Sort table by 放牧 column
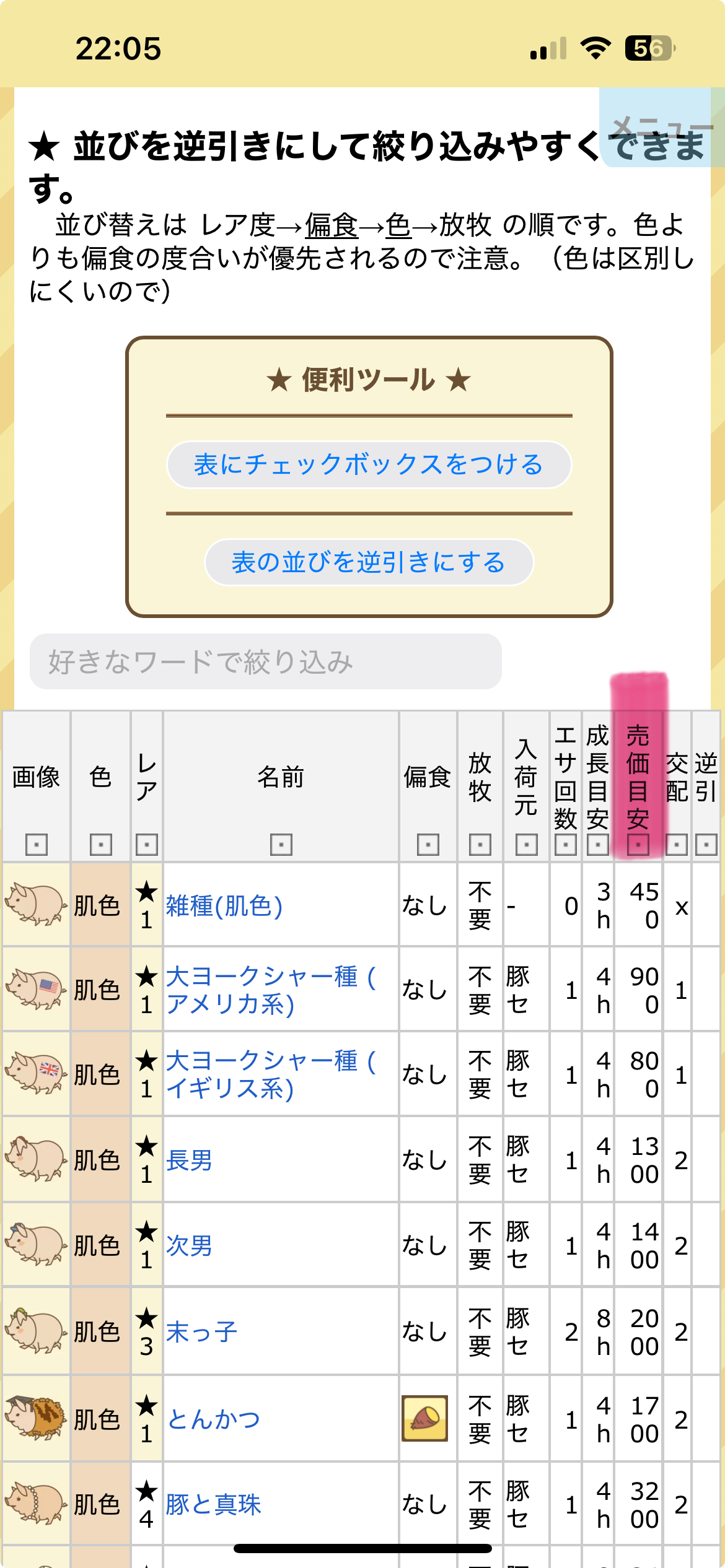This screenshot has width=725, height=1568. [x=480, y=844]
